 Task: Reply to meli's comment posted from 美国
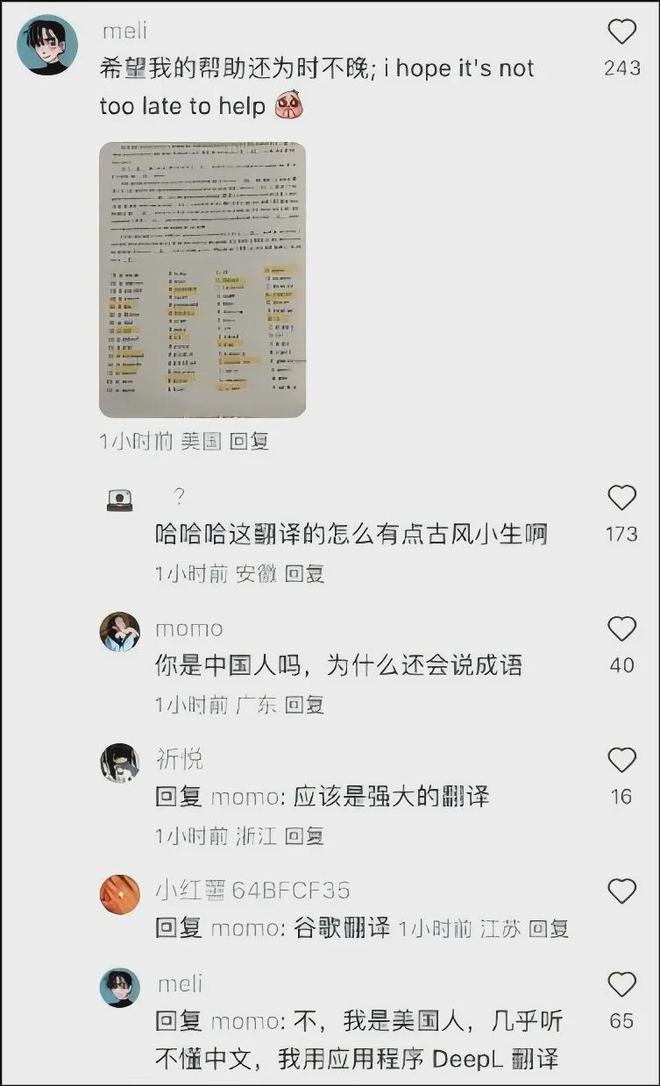(249, 441)
